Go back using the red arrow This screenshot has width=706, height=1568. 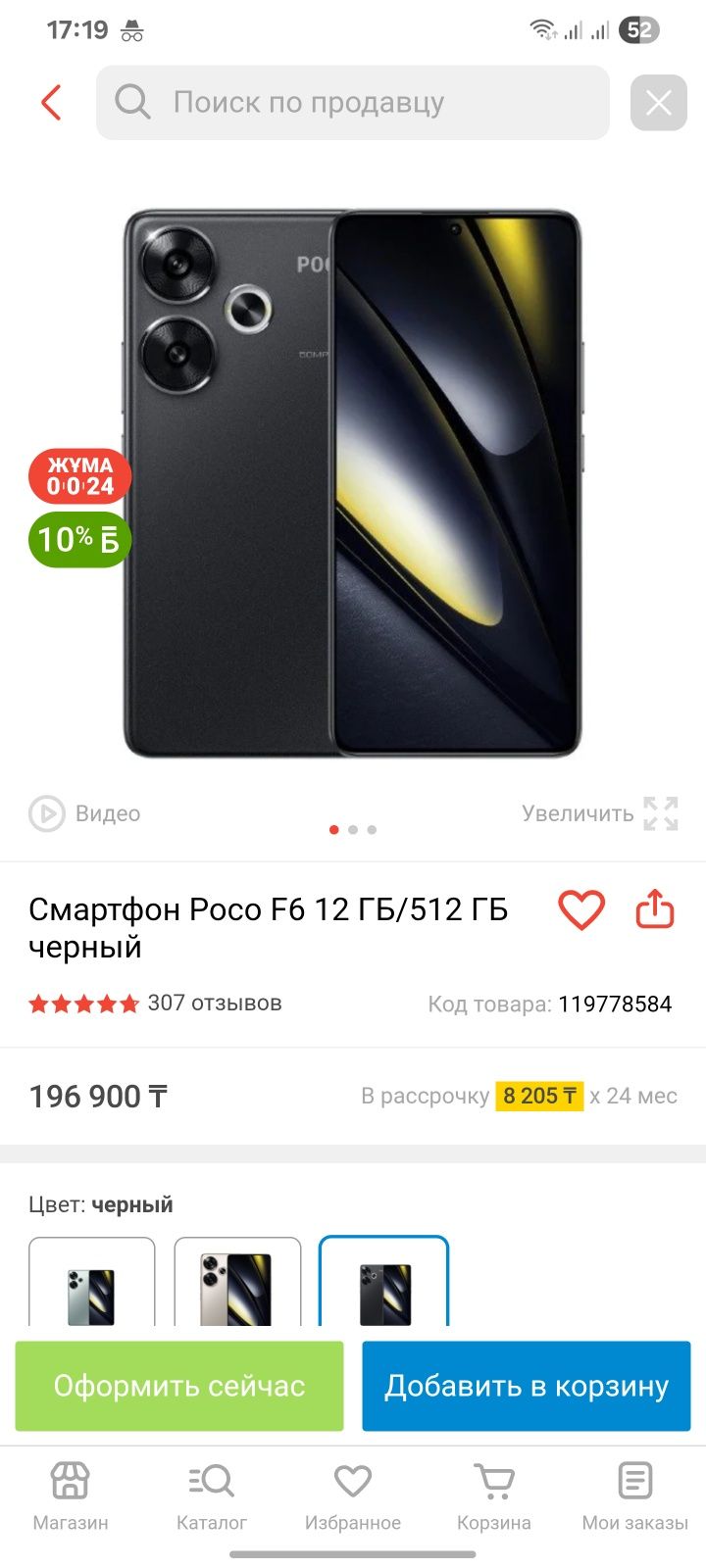[51, 102]
